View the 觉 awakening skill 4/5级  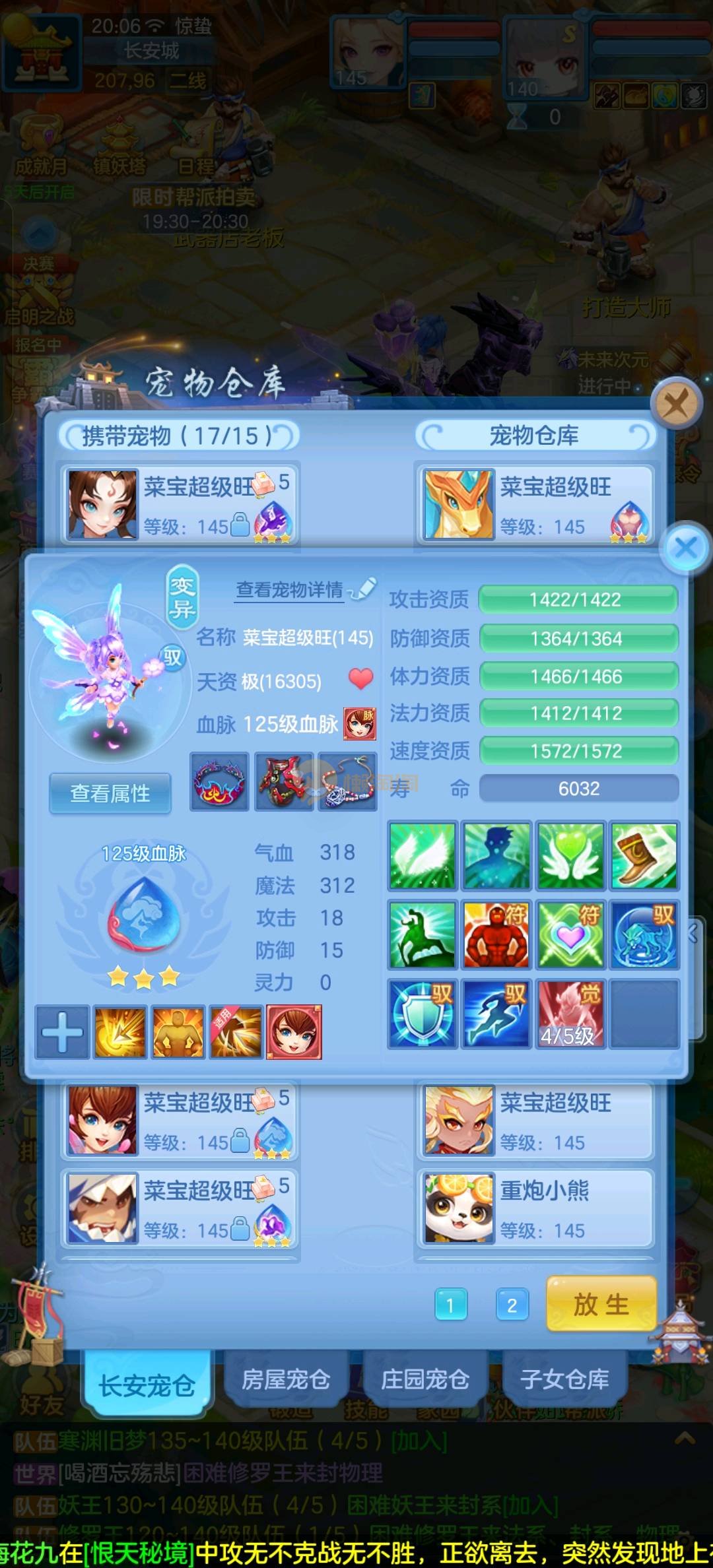tap(570, 1014)
